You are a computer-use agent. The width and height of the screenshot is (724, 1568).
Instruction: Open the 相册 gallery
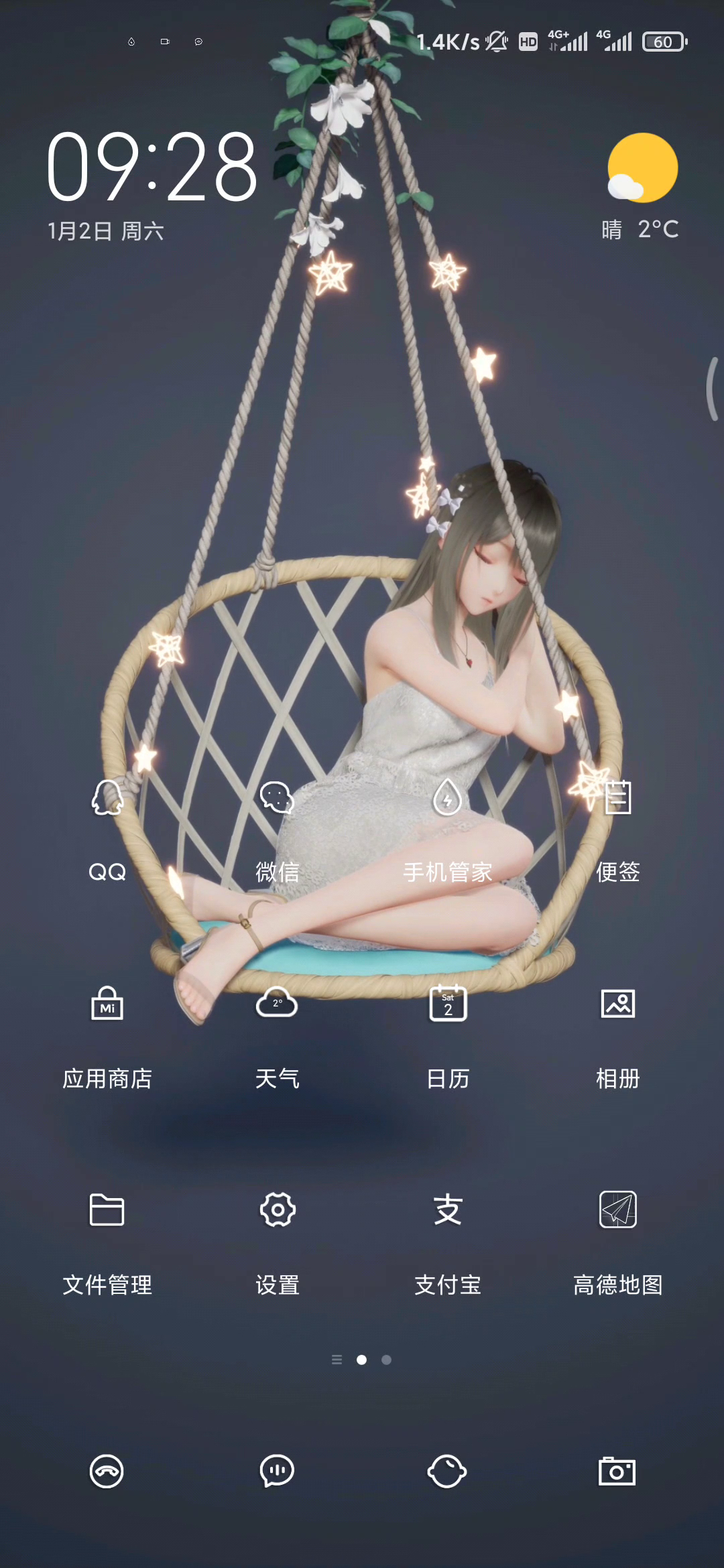pyautogui.click(x=617, y=1005)
